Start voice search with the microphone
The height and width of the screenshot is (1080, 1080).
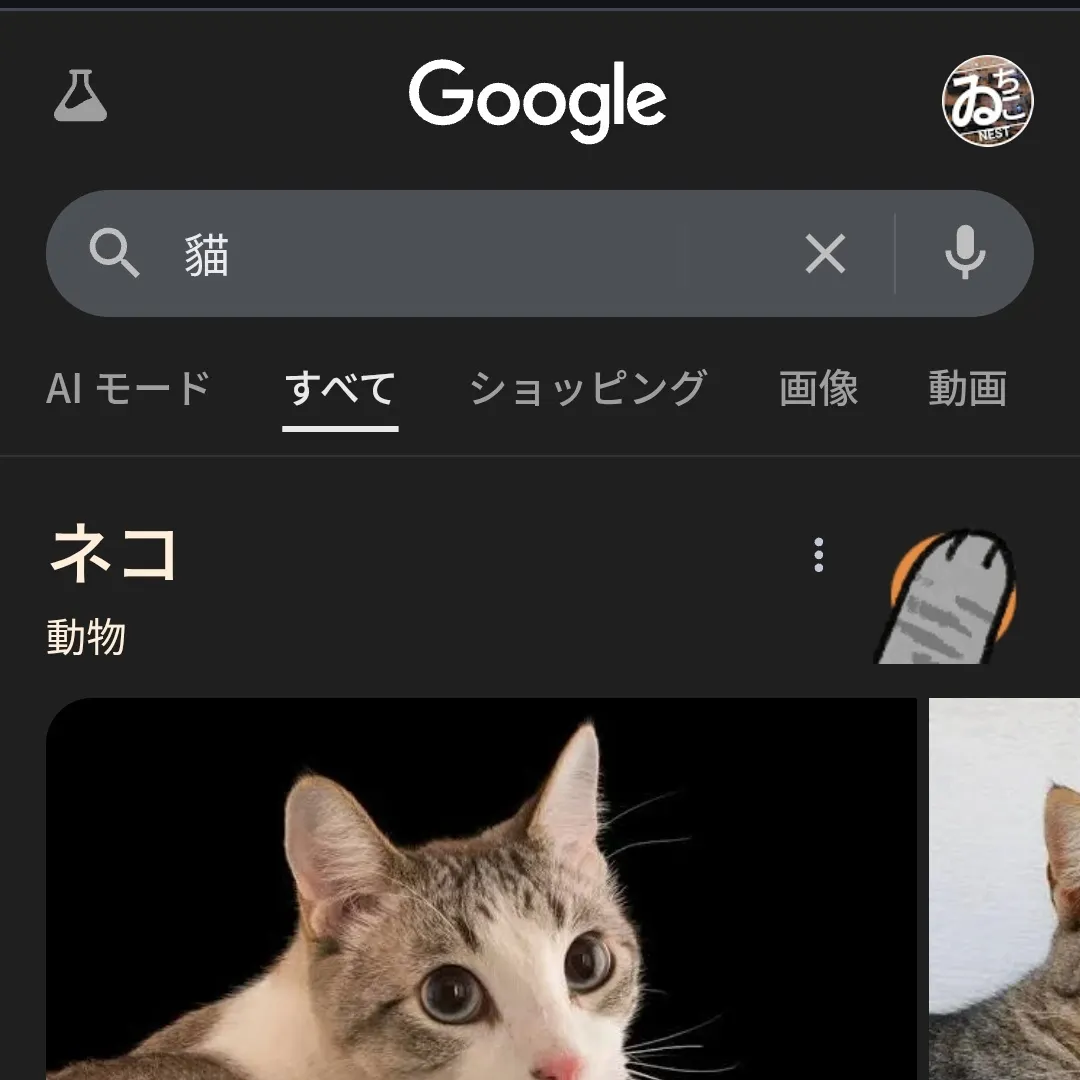[965, 254]
